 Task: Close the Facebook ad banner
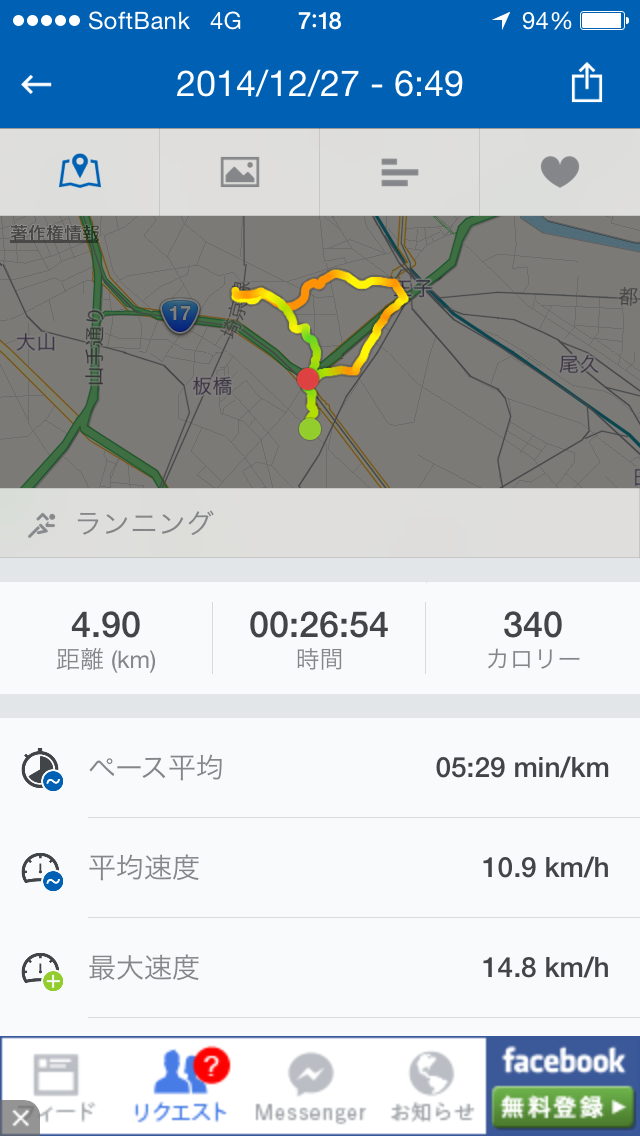click(20, 1119)
